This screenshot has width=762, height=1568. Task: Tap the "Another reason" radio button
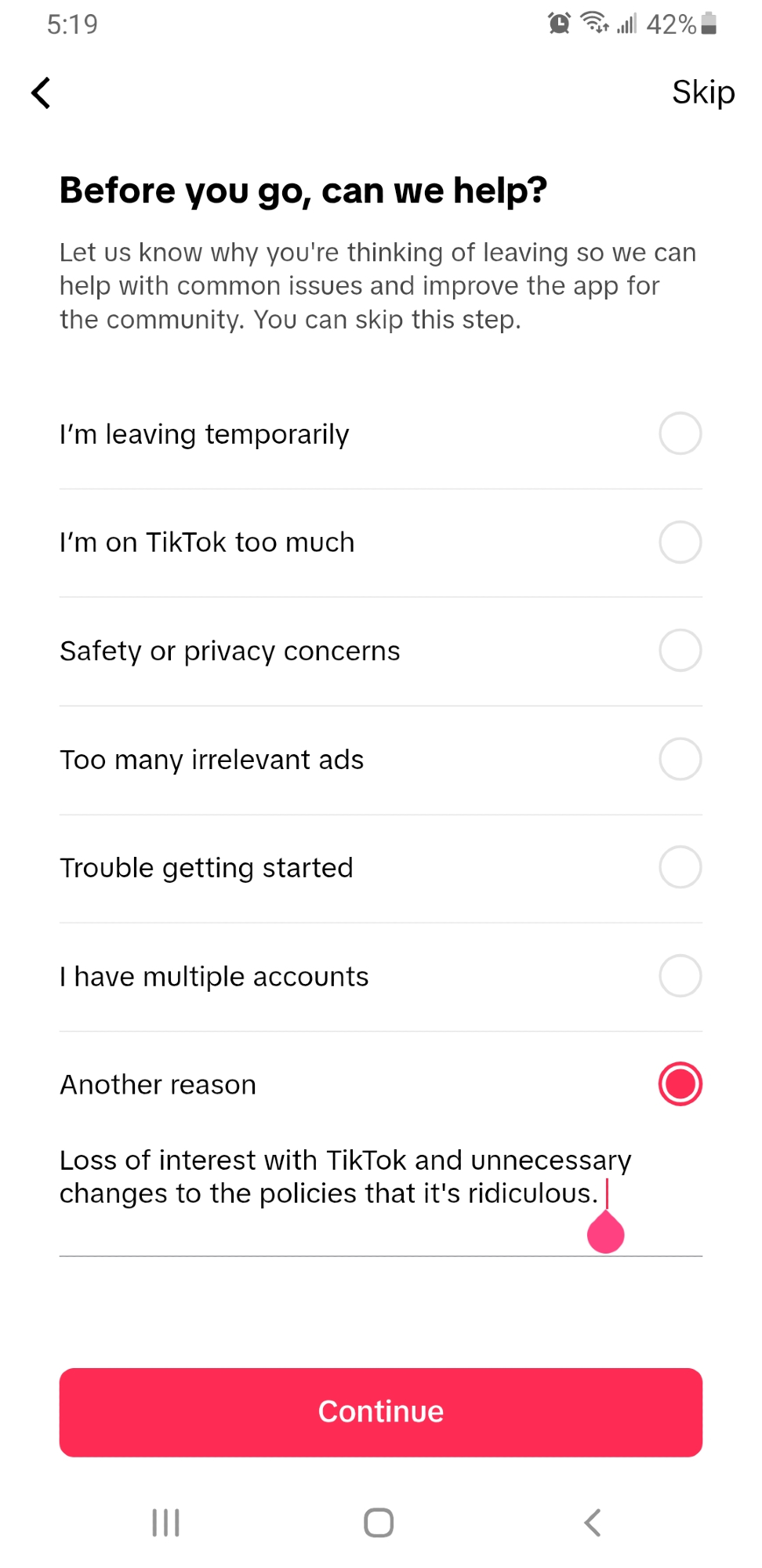[x=680, y=1084]
